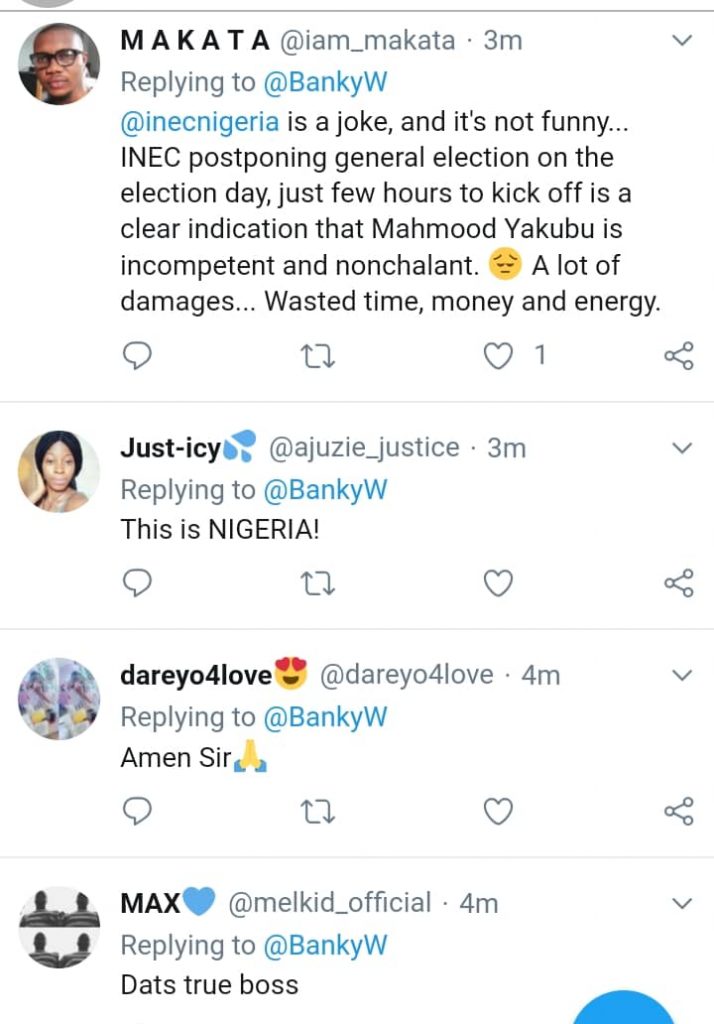Like Just-icy's tweet
The image size is (714, 1024).
[x=498, y=582]
